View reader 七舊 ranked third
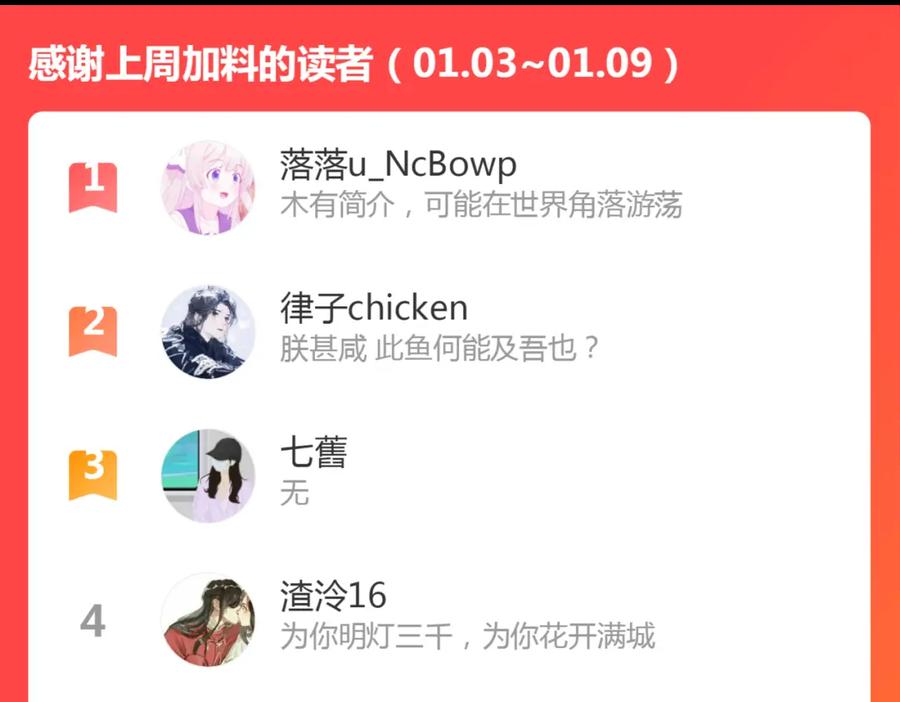Screen dimensions: 900x702 pos(449,476)
